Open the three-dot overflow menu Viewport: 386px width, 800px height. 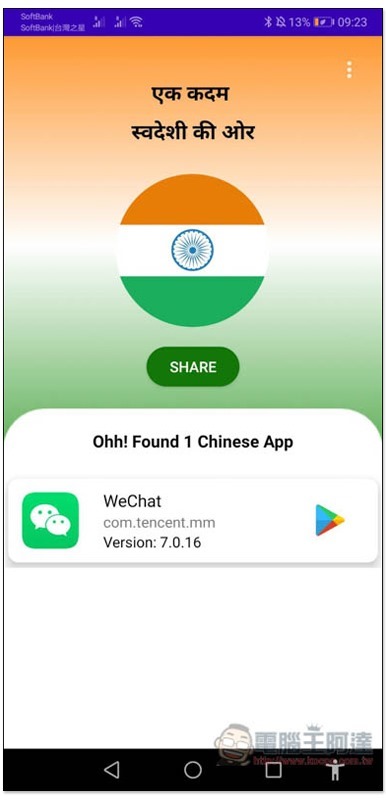click(x=349, y=70)
